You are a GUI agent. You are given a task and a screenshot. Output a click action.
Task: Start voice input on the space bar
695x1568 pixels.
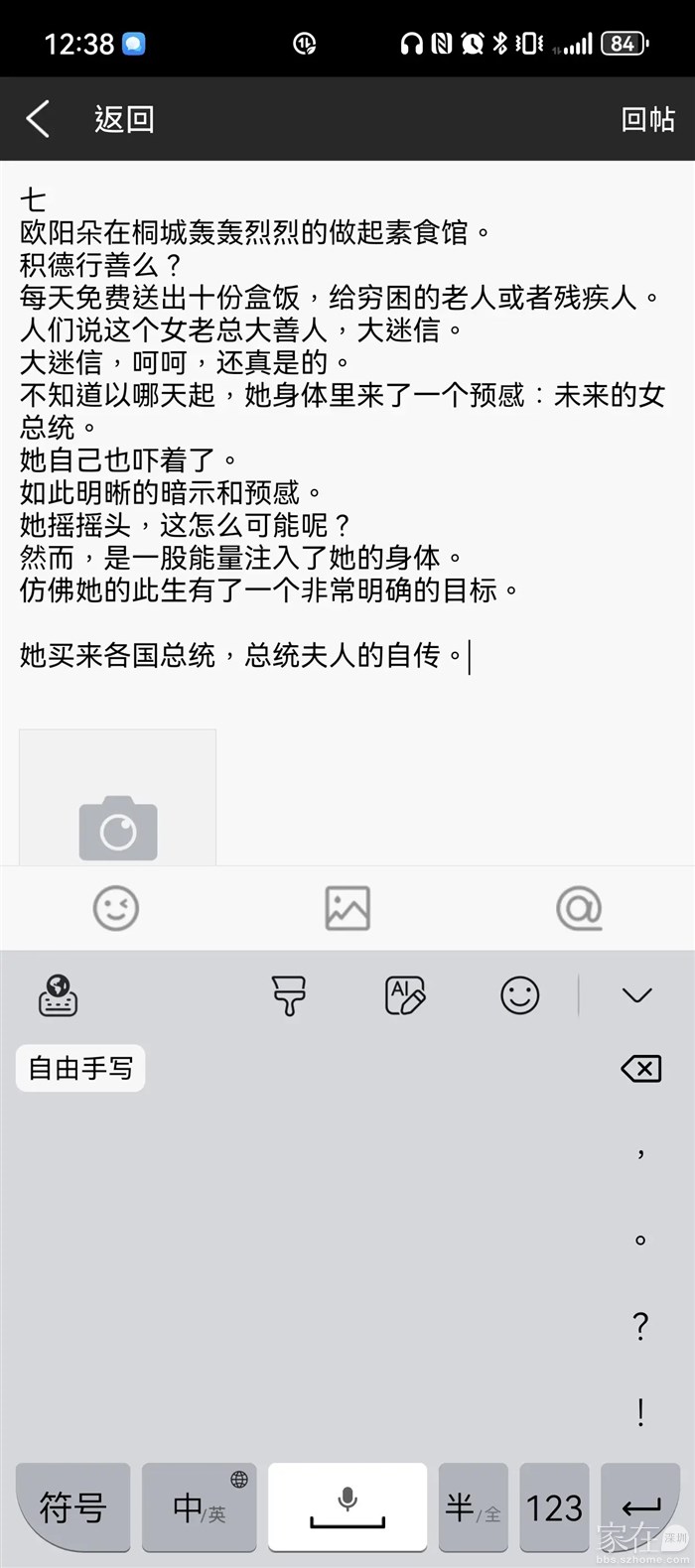pos(347,1507)
